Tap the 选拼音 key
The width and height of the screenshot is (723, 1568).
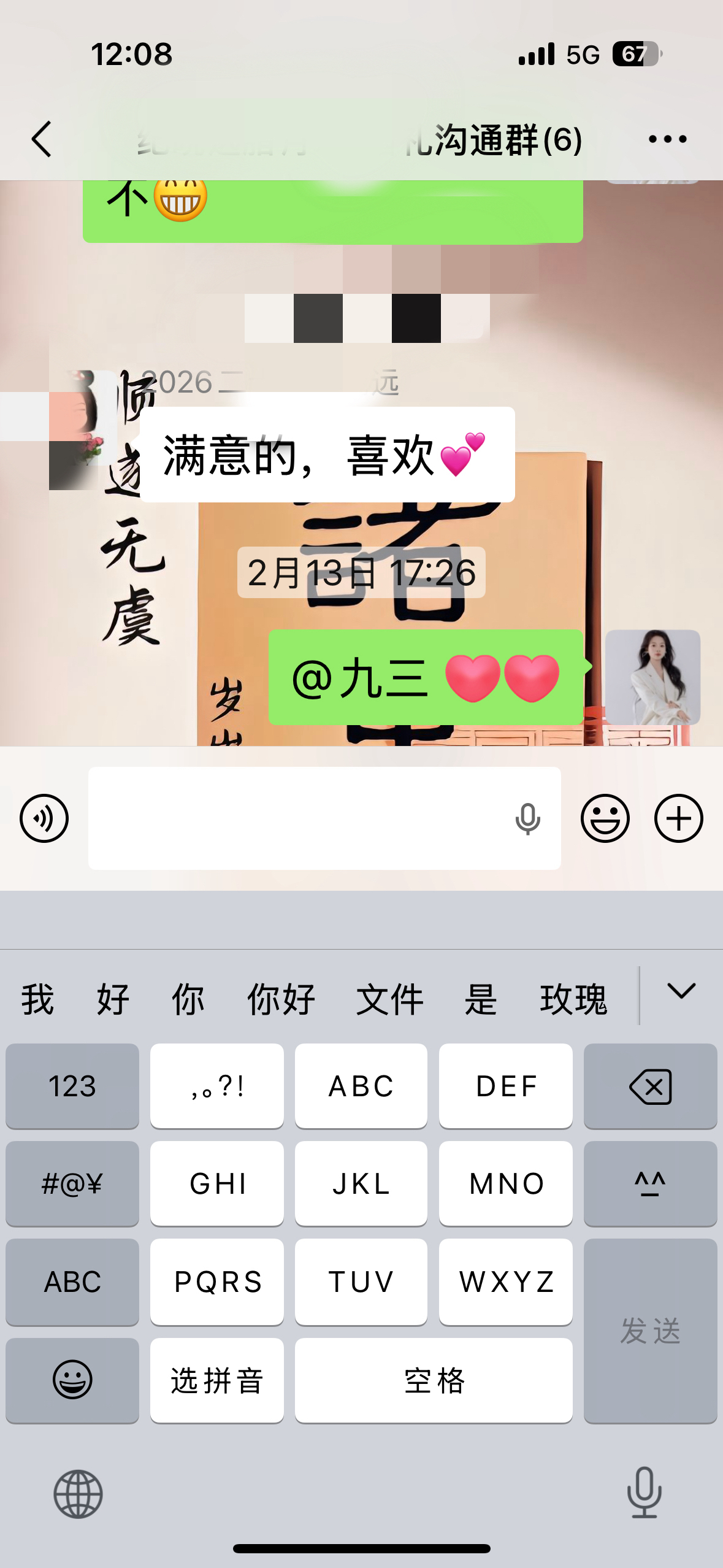click(x=216, y=1380)
